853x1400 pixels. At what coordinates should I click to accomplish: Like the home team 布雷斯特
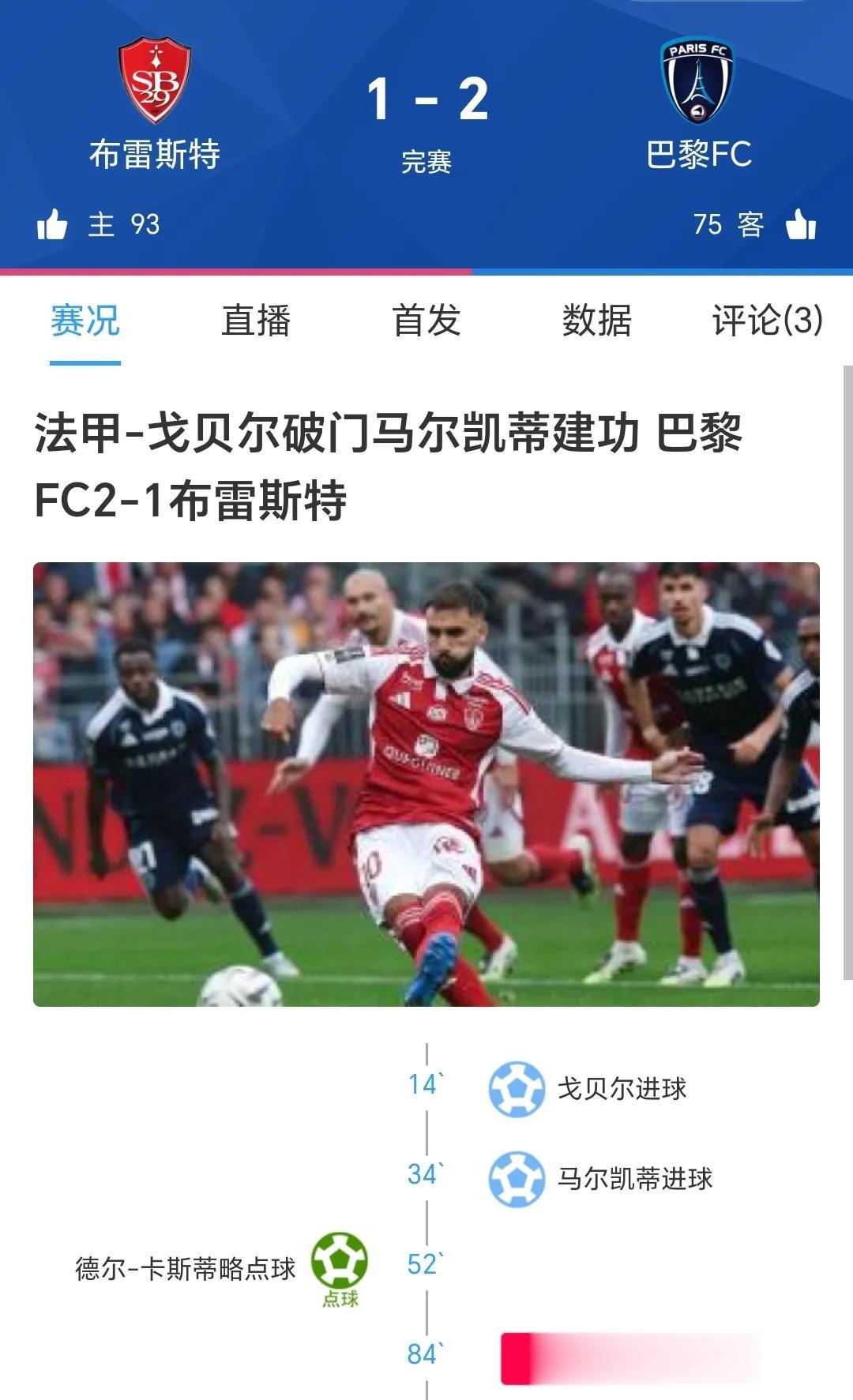52,225
